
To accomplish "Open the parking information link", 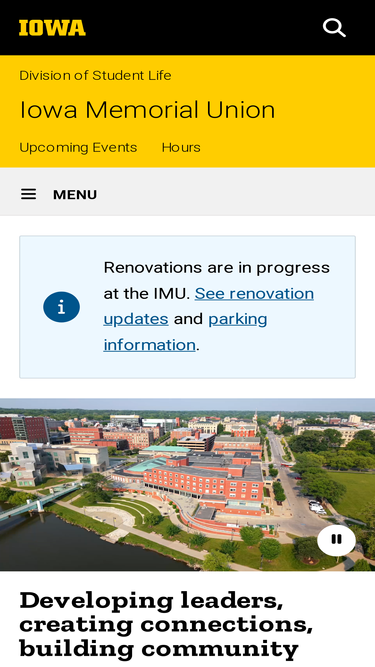I will coord(185,332).
